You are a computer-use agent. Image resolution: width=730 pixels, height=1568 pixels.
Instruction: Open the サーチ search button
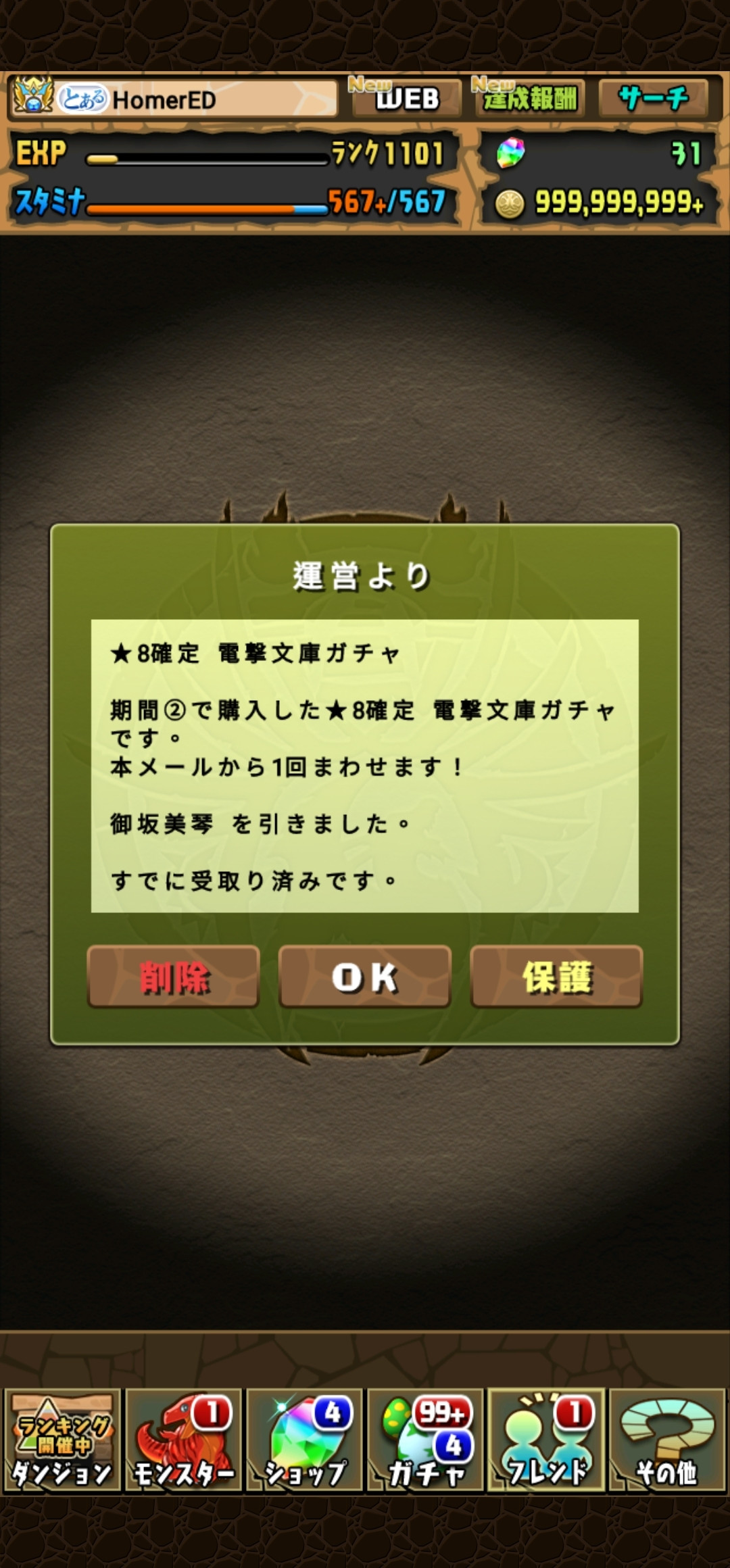point(653,99)
